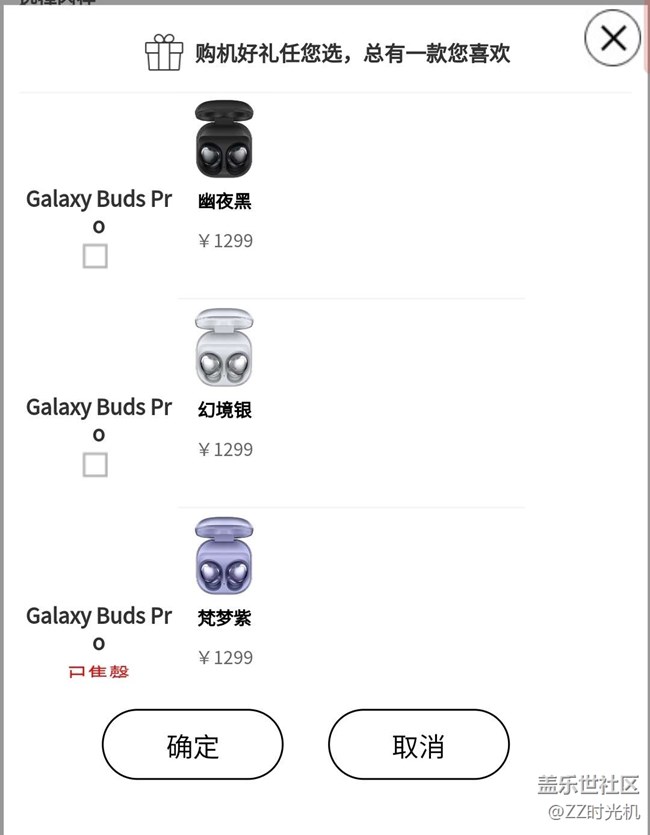
Task: Check the box for 幽夜黑 Galaxy Buds Pro
Action: click(95, 257)
